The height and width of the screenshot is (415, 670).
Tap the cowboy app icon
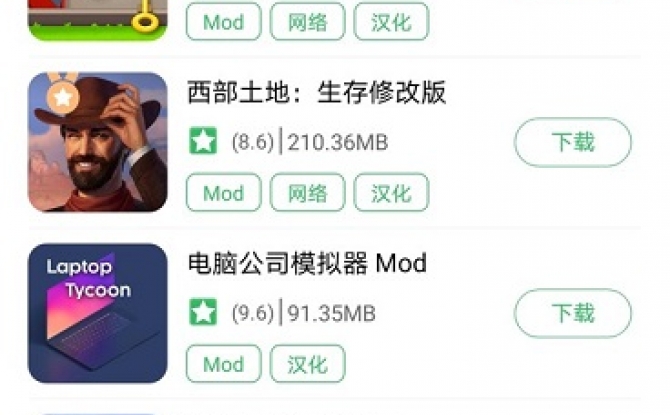click(97, 142)
